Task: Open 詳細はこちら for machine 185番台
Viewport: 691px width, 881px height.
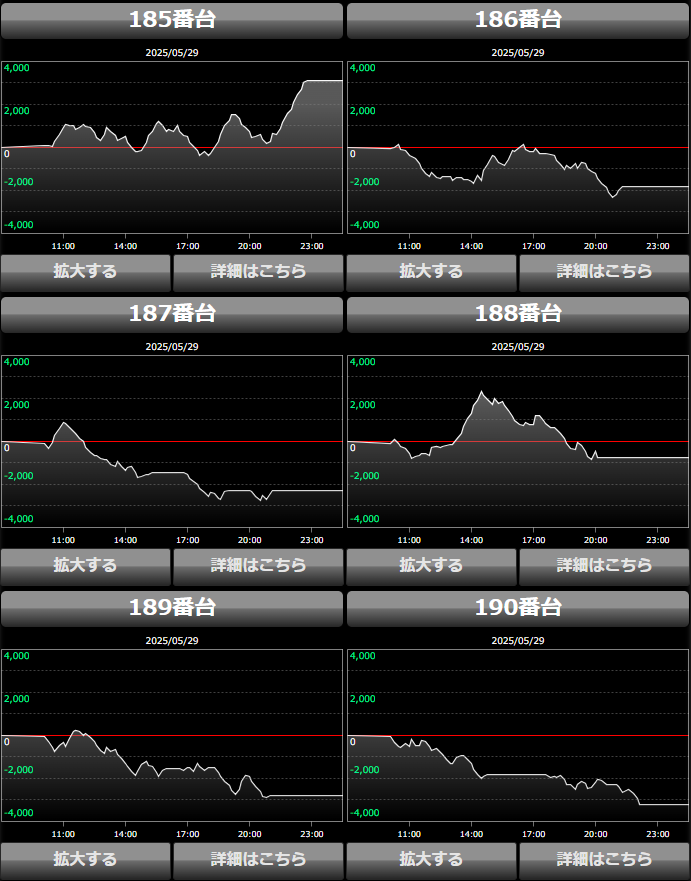Action: coord(258,271)
